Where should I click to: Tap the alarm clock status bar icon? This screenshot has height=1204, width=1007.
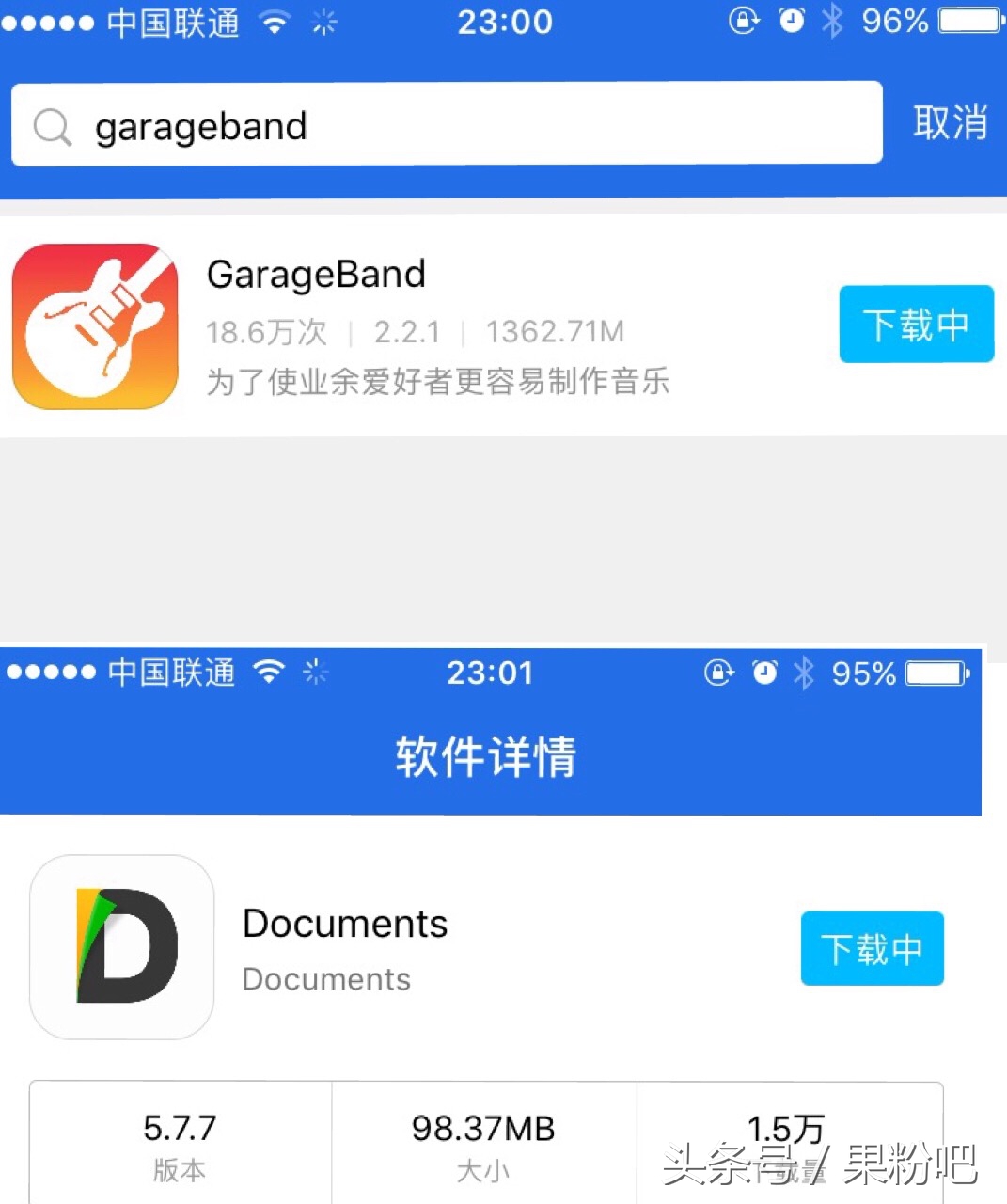click(x=791, y=21)
